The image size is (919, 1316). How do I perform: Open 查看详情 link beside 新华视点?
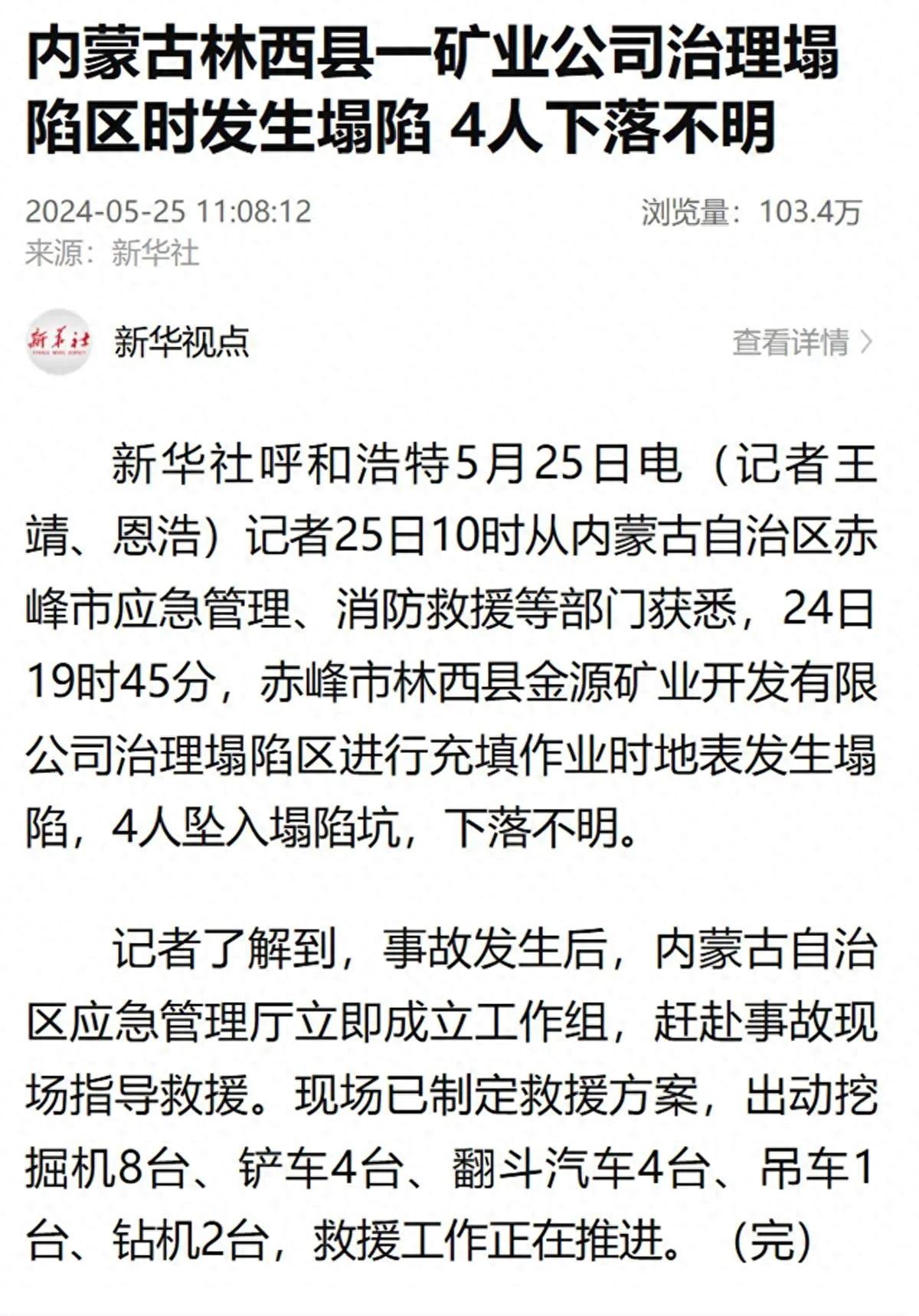click(800, 342)
